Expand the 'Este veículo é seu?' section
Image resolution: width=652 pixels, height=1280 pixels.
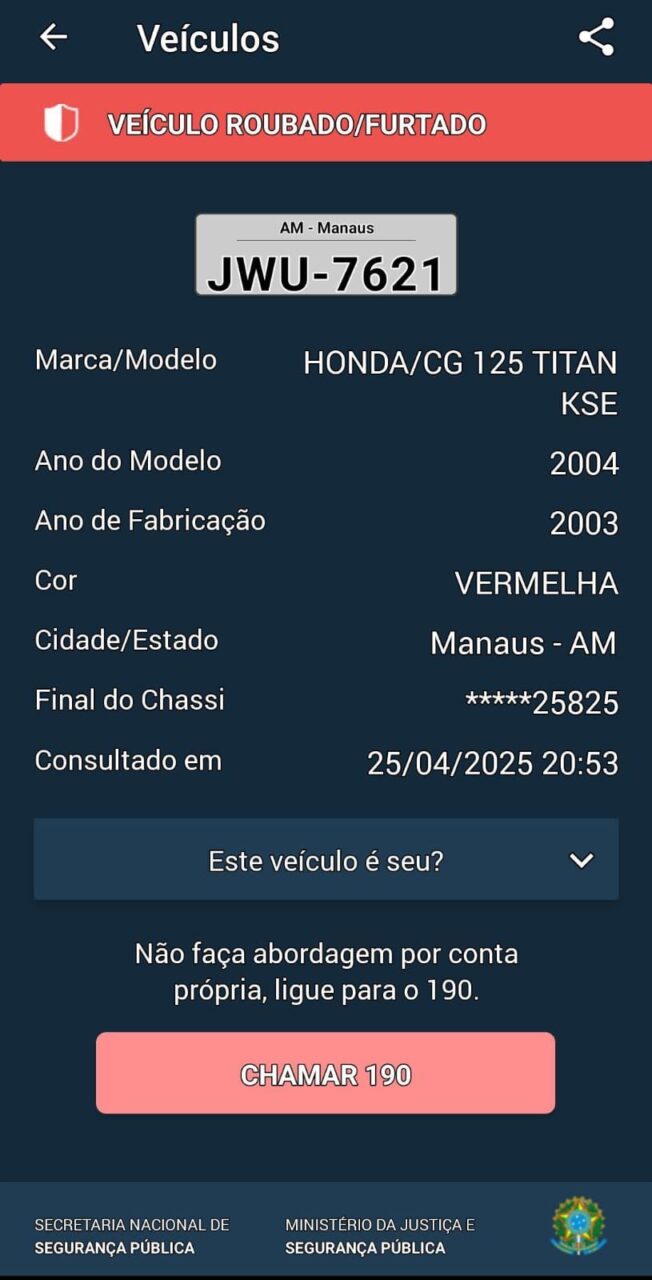(x=326, y=860)
